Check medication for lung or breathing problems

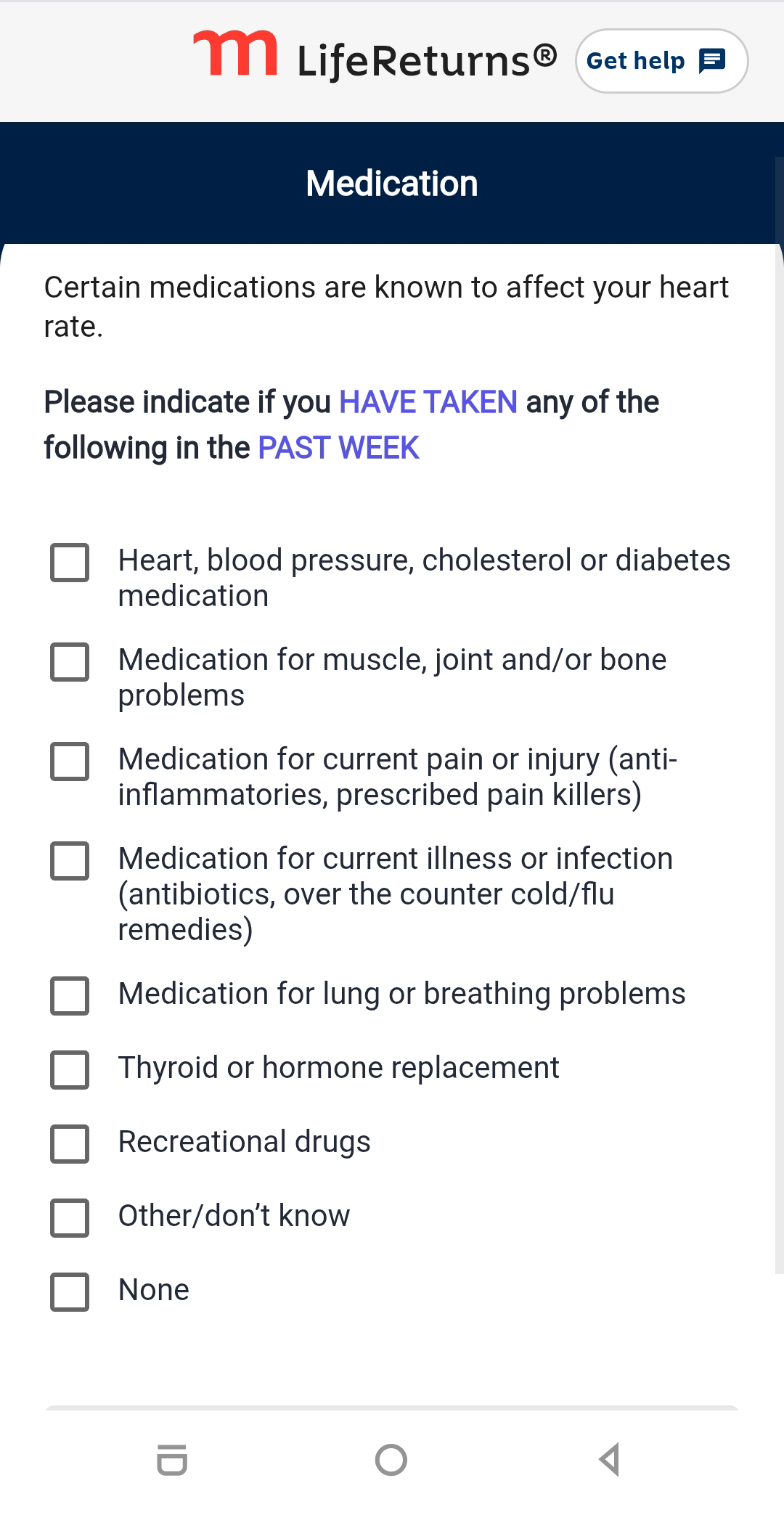point(70,995)
